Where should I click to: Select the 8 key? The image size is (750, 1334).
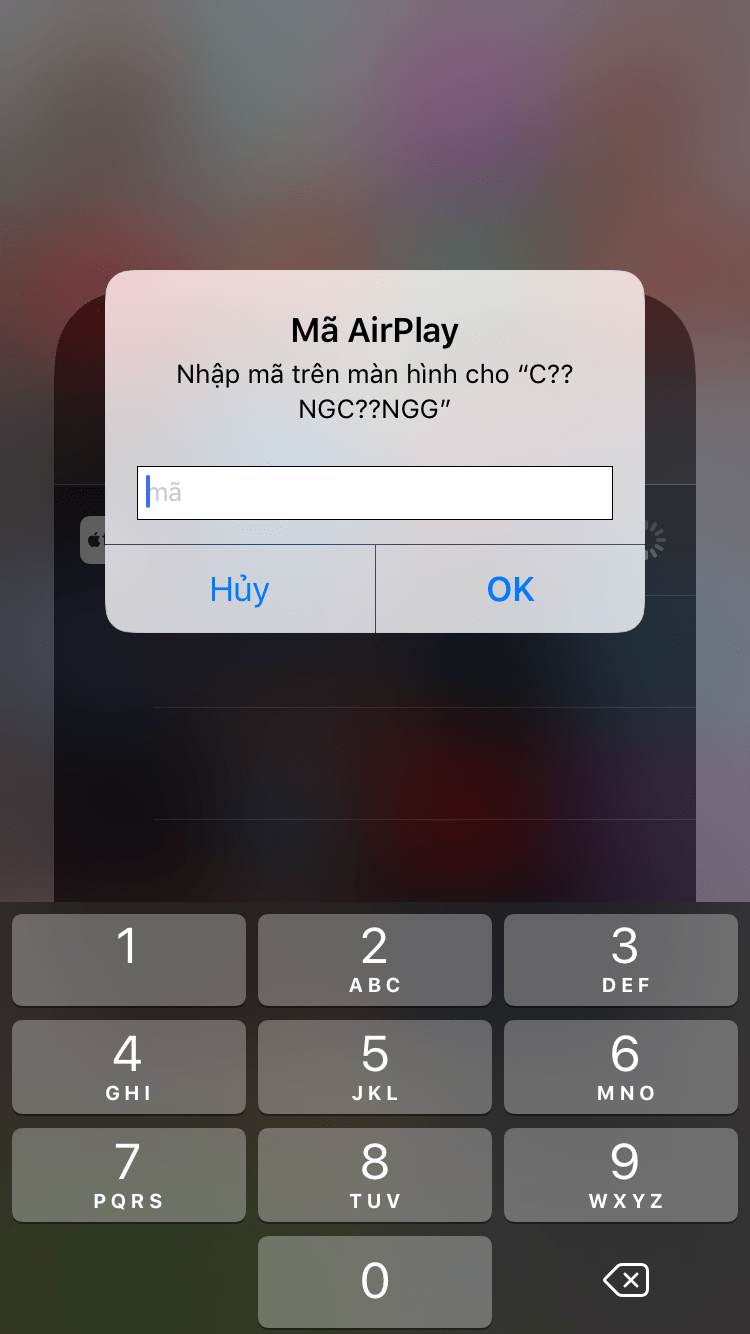pyautogui.click(x=375, y=1175)
